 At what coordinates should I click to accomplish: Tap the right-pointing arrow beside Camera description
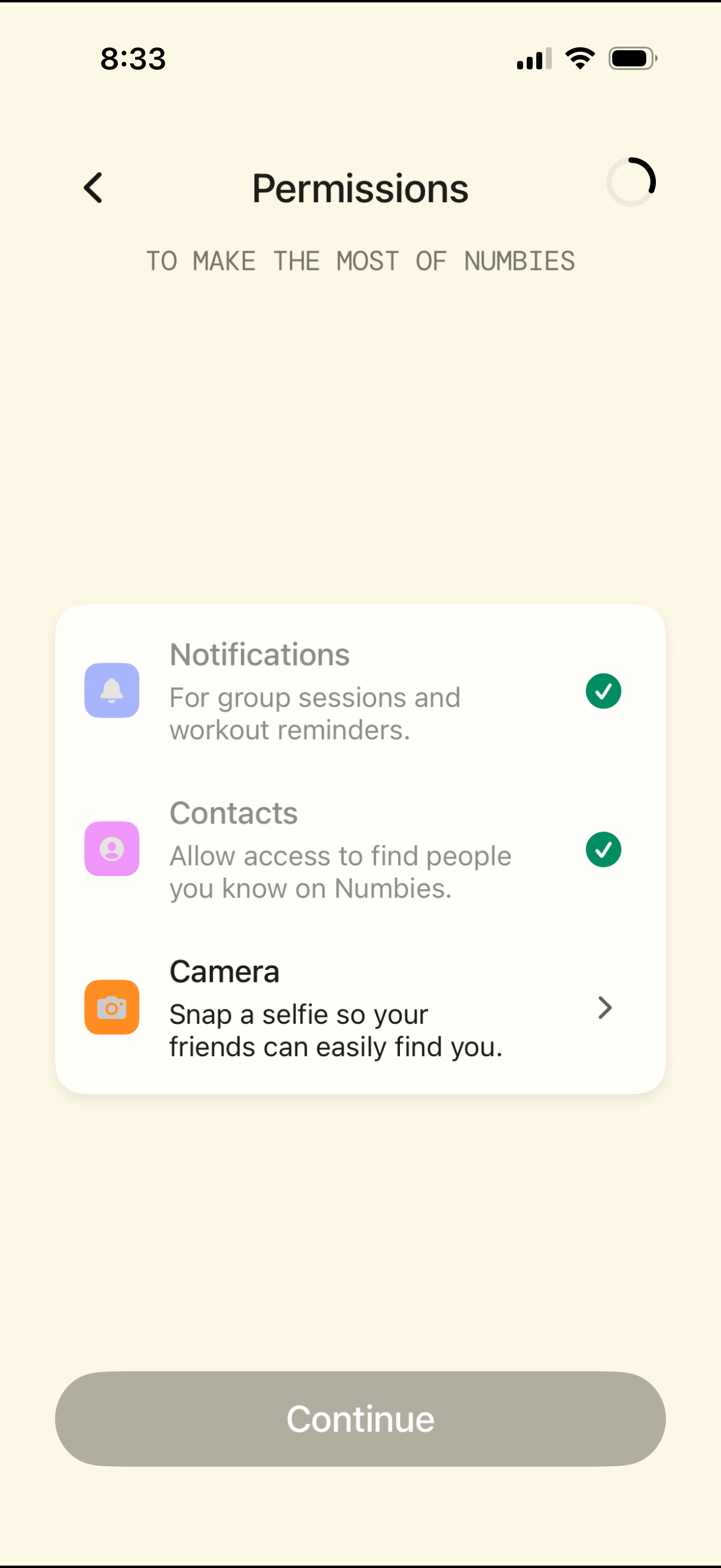click(605, 1008)
